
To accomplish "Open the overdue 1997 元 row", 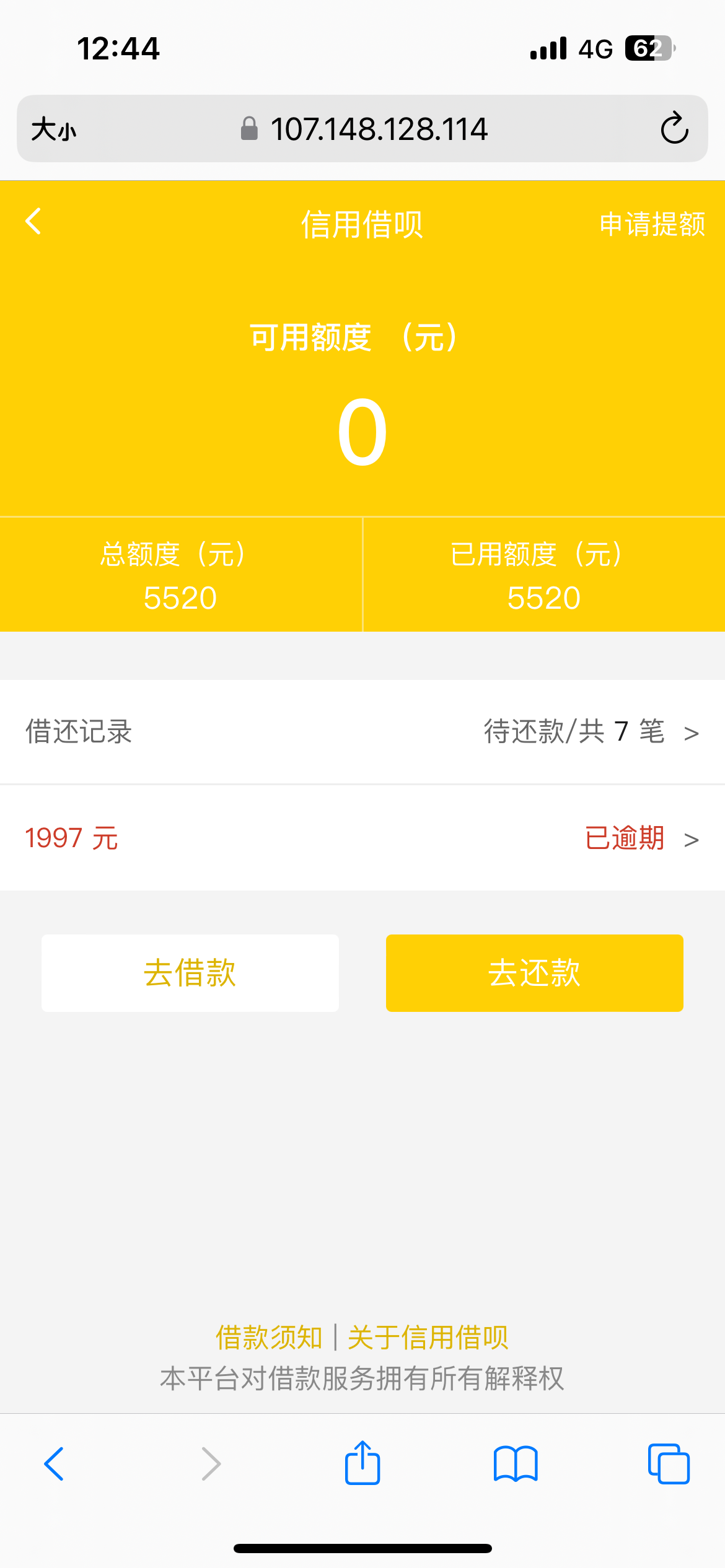I will point(362,838).
